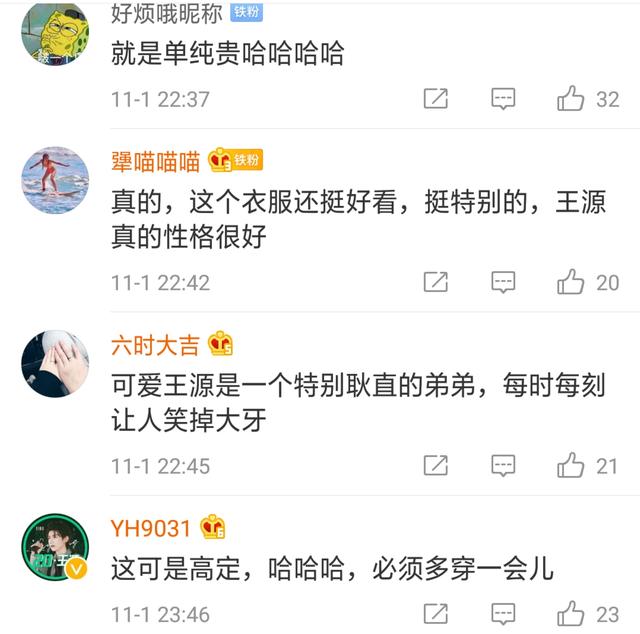View YH9031's profile avatar

56,549
